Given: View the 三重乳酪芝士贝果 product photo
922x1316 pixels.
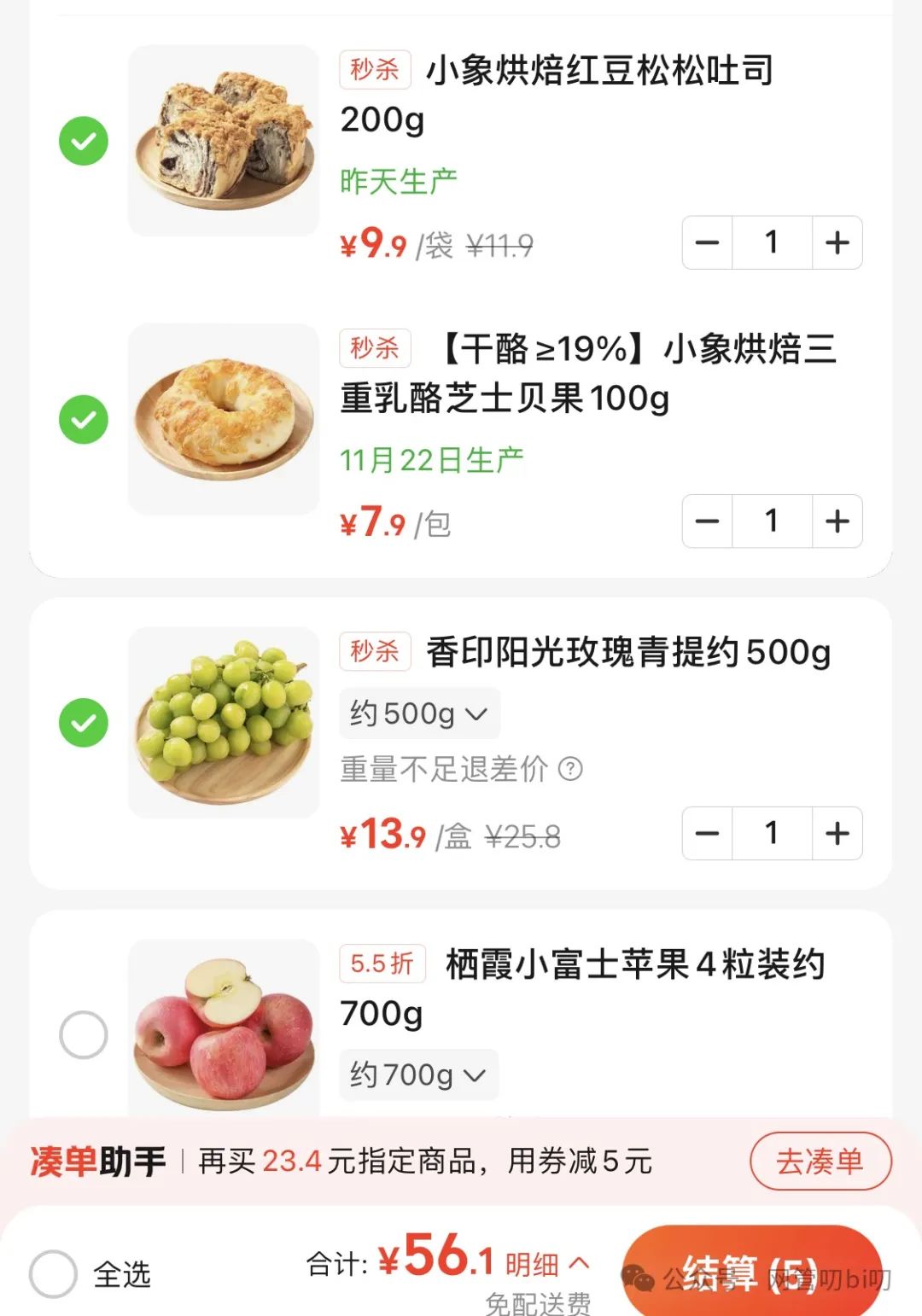Looking at the screenshot, I should click(224, 419).
